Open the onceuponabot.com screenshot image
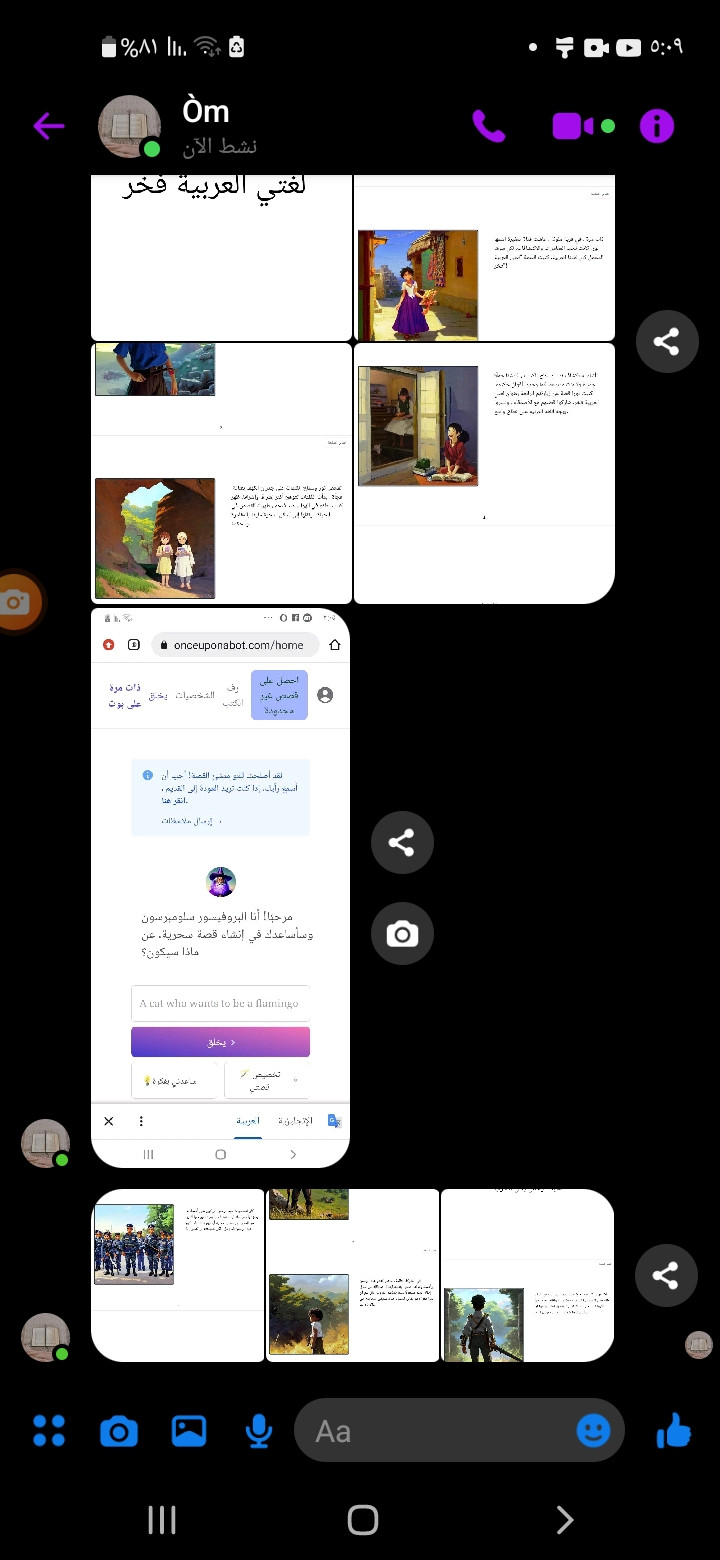The width and height of the screenshot is (720, 1560). 220,886
